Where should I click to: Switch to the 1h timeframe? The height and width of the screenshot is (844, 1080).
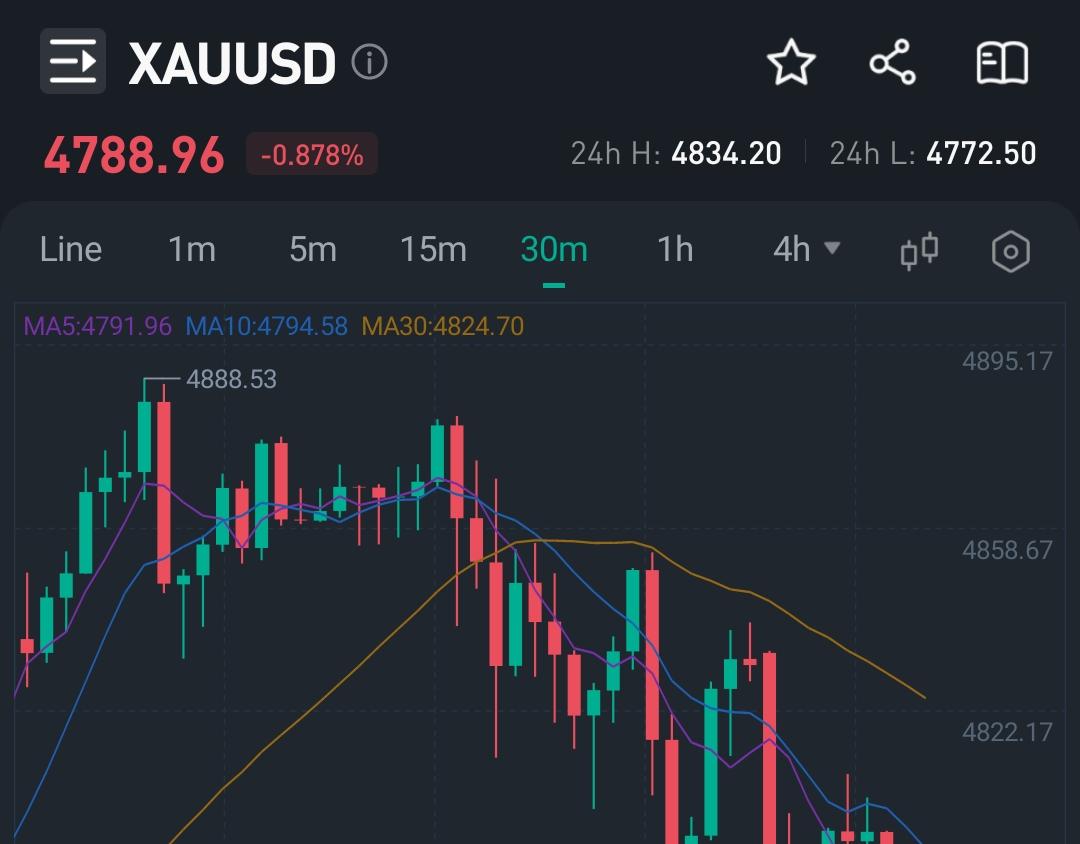point(675,249)
